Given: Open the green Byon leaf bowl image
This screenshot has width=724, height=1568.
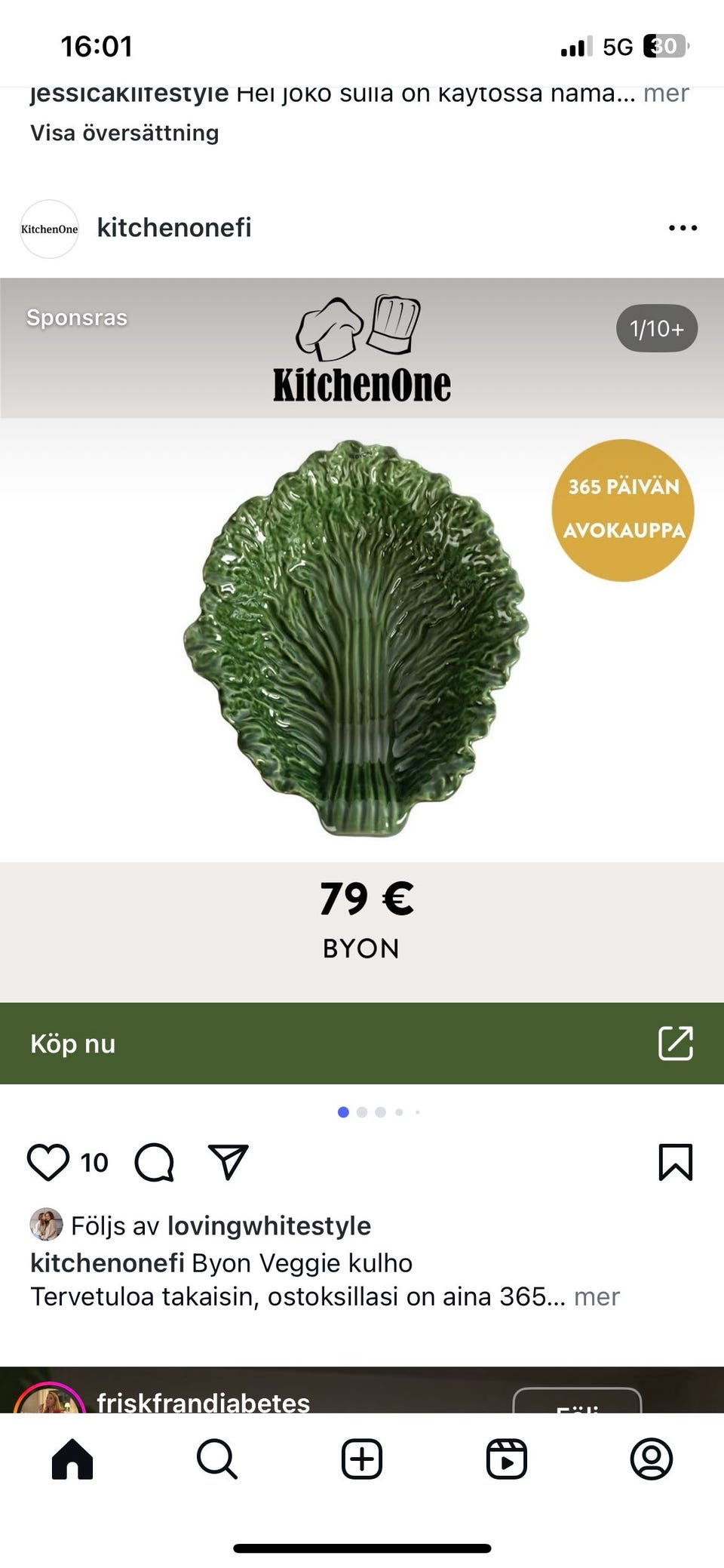Looking at the screenshot, I should [356, 638].
